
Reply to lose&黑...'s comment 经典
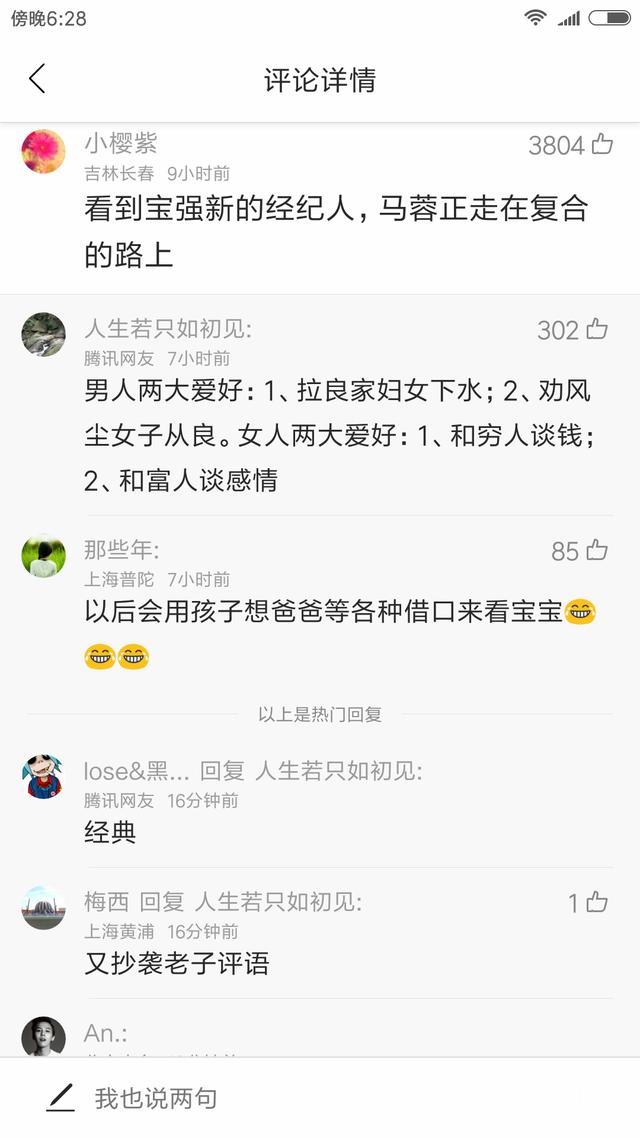click(x=110, y=832)
